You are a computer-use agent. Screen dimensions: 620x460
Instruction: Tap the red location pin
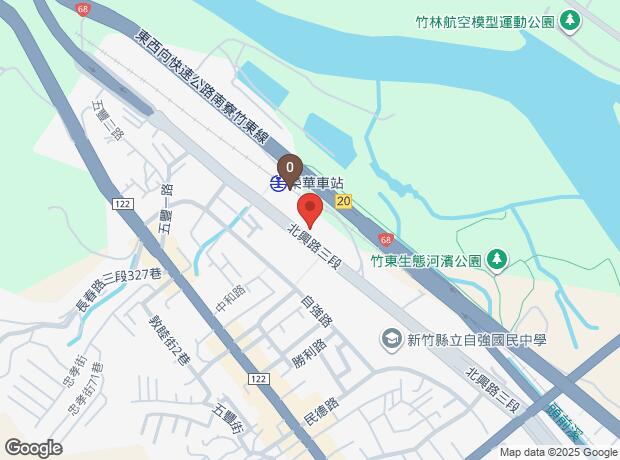tap(310, 212)
